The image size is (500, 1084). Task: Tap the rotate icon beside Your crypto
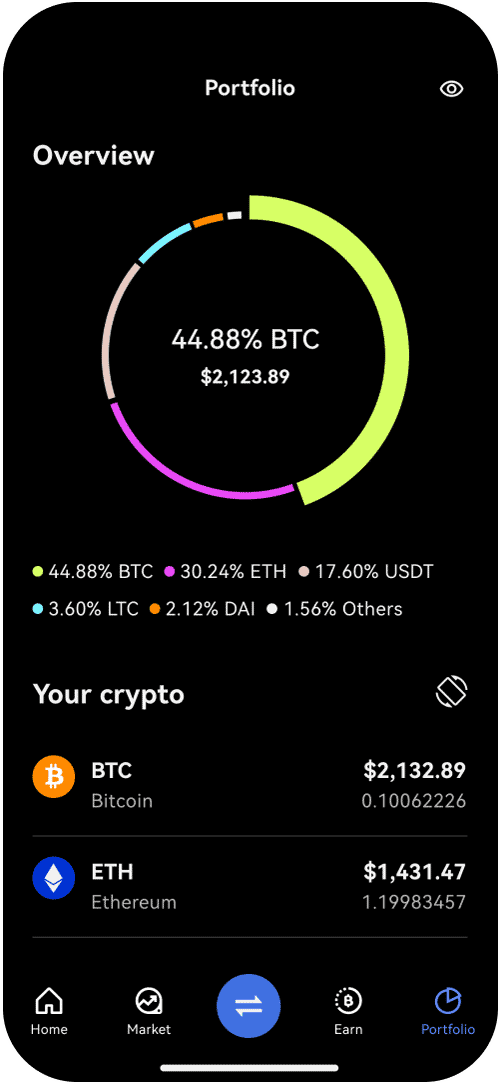[452, 691]
